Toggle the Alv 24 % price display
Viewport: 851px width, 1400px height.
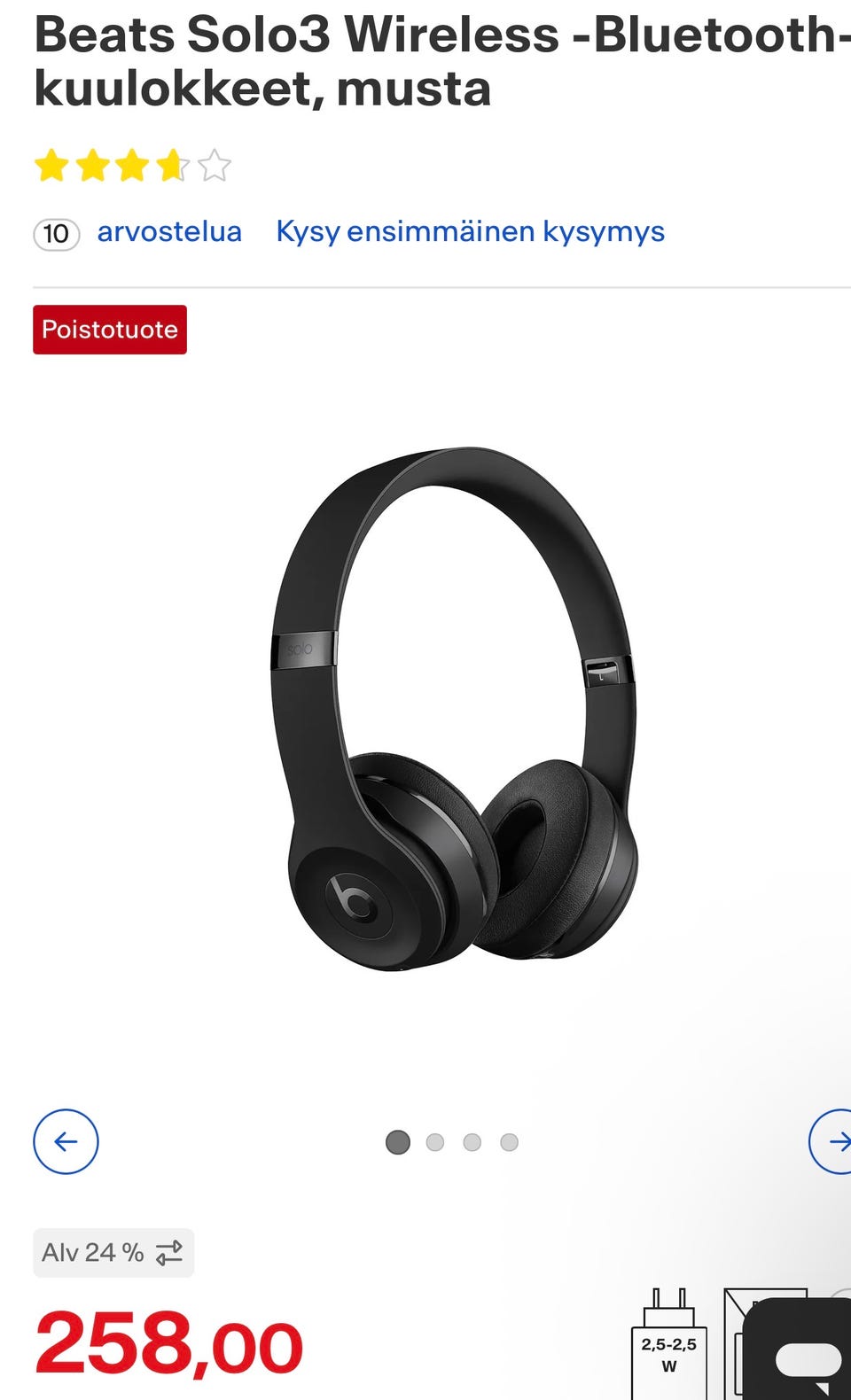click(x=113, y=1252)
